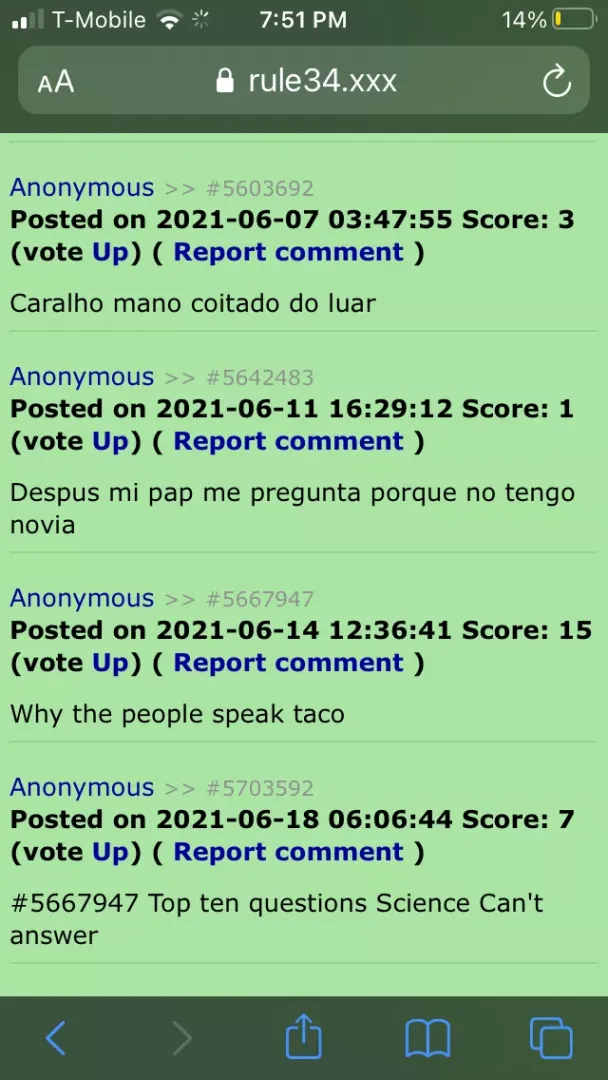Vote Up on comment #5603692
Image resolution: width=608 pixels, height=1080 pixels.
pos(110,252)
